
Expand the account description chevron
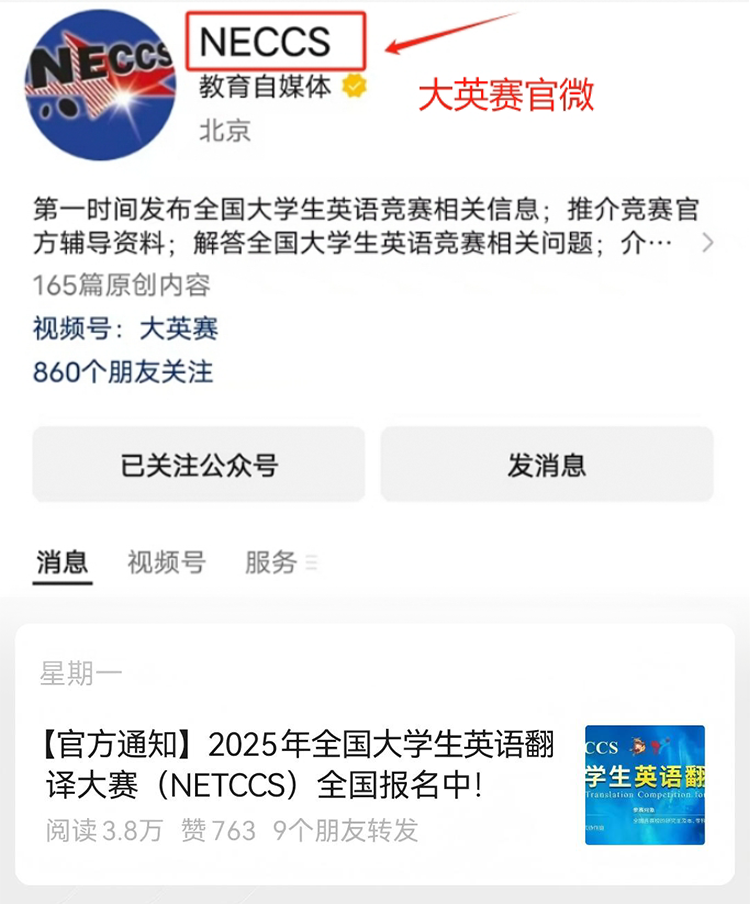(x=708, y=243)
